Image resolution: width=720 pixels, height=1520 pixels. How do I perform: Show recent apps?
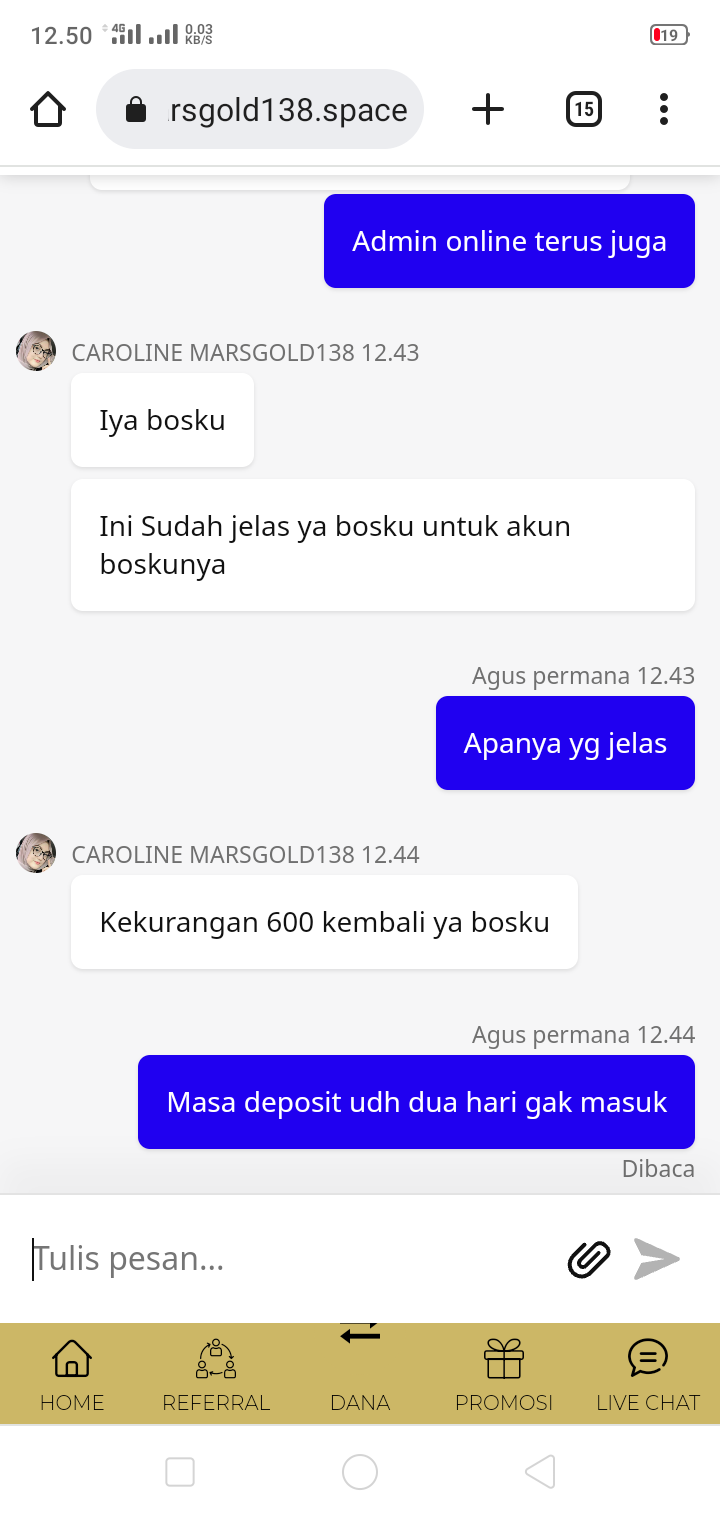(x=180, y=1471)
